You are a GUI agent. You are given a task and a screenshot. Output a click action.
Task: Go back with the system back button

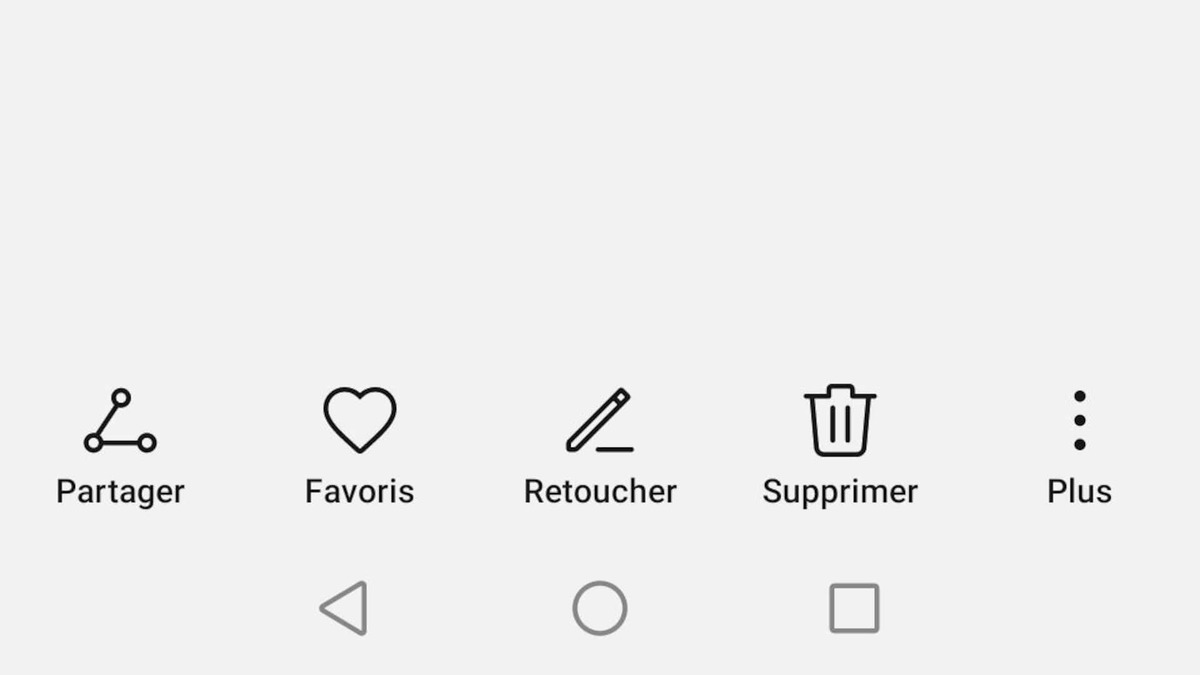click(345, 608)
